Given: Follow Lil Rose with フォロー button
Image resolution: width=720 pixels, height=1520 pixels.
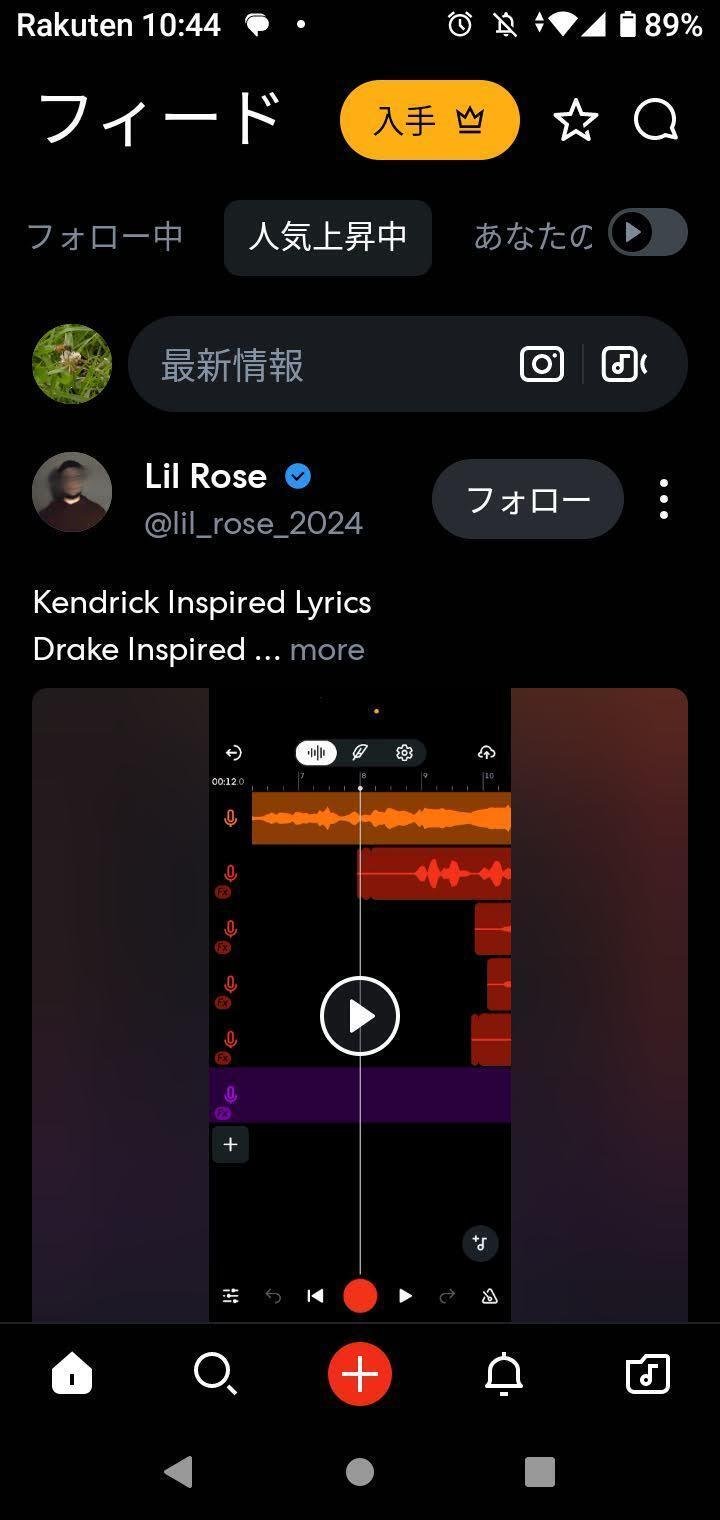Looking at the screenshot, I should 527,499.
